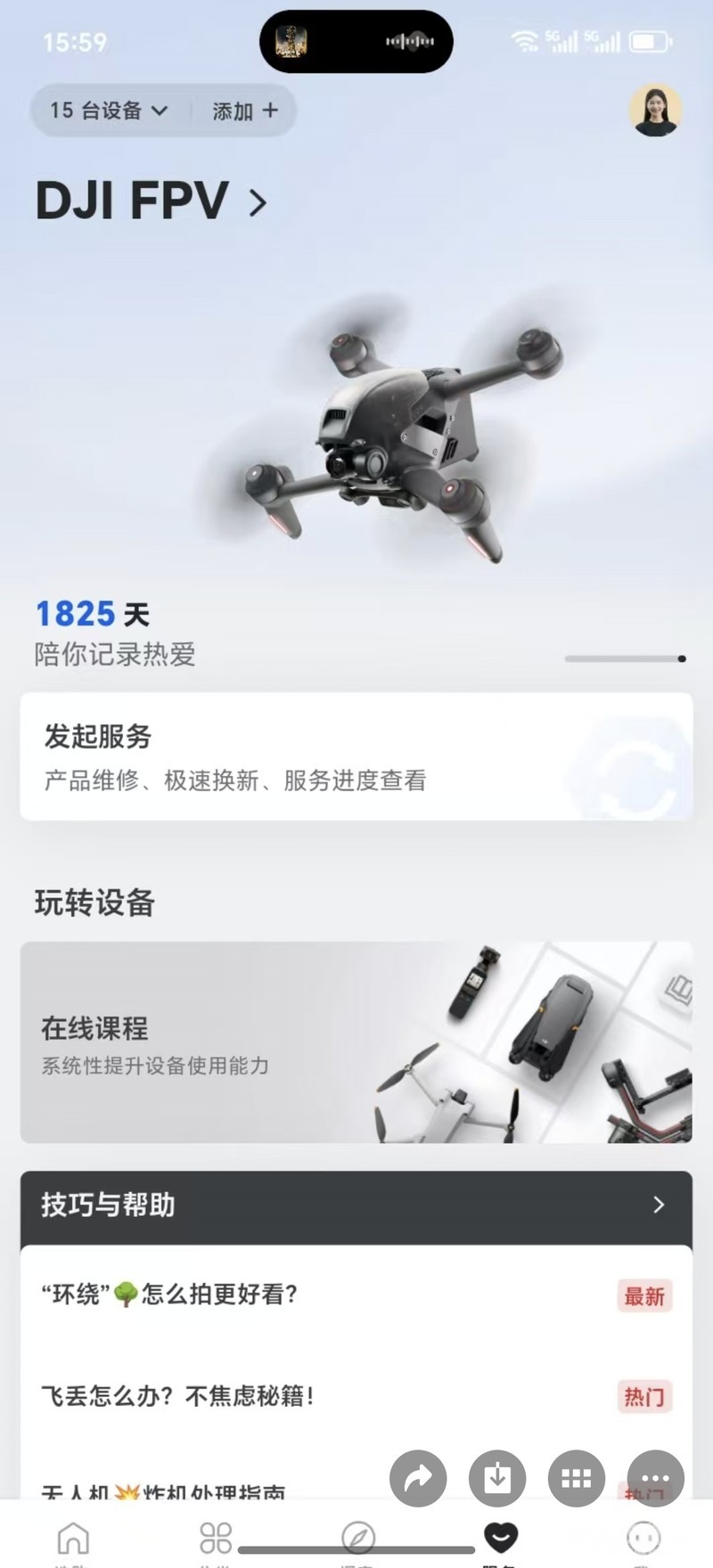713x1568 pixels.
Task: Open the article 飞丢怎么办?不焦虑秘籍!
Action: coord(178,1395)
